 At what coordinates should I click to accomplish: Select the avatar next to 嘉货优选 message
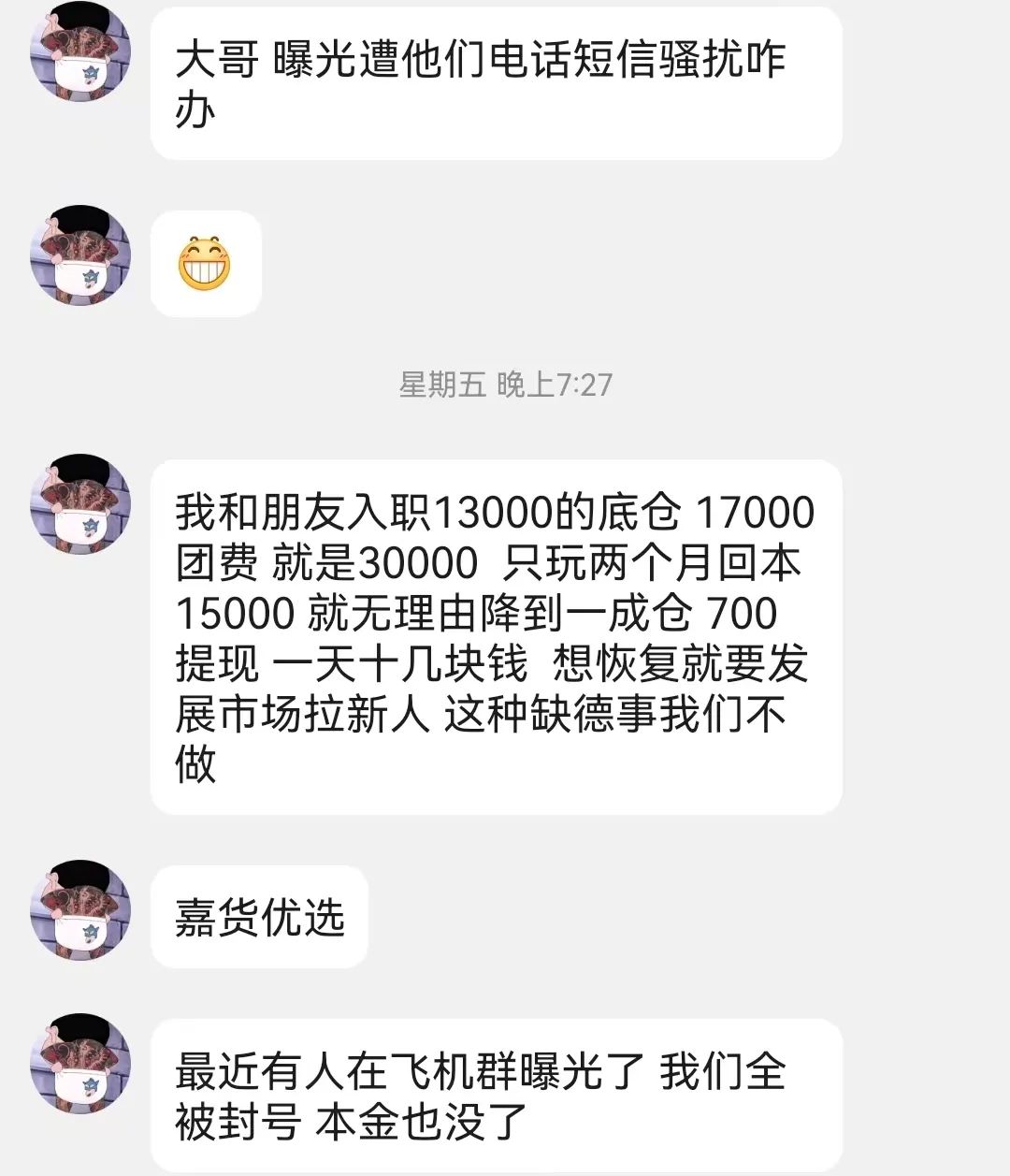click(x=79, y=912)
